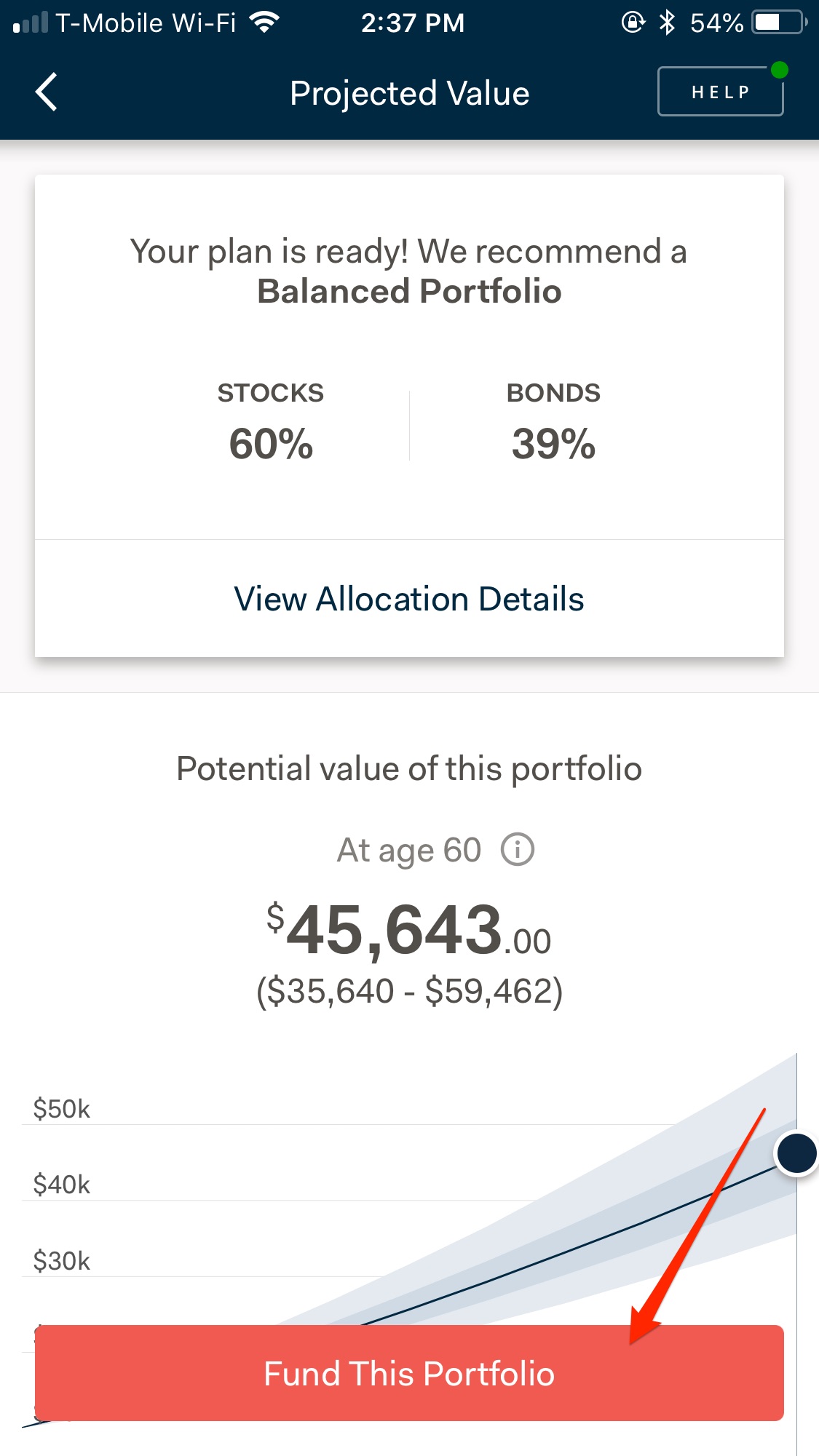819x1456 pixels.
Task: Go back from Projected Value
Action: tap(46, 92)
